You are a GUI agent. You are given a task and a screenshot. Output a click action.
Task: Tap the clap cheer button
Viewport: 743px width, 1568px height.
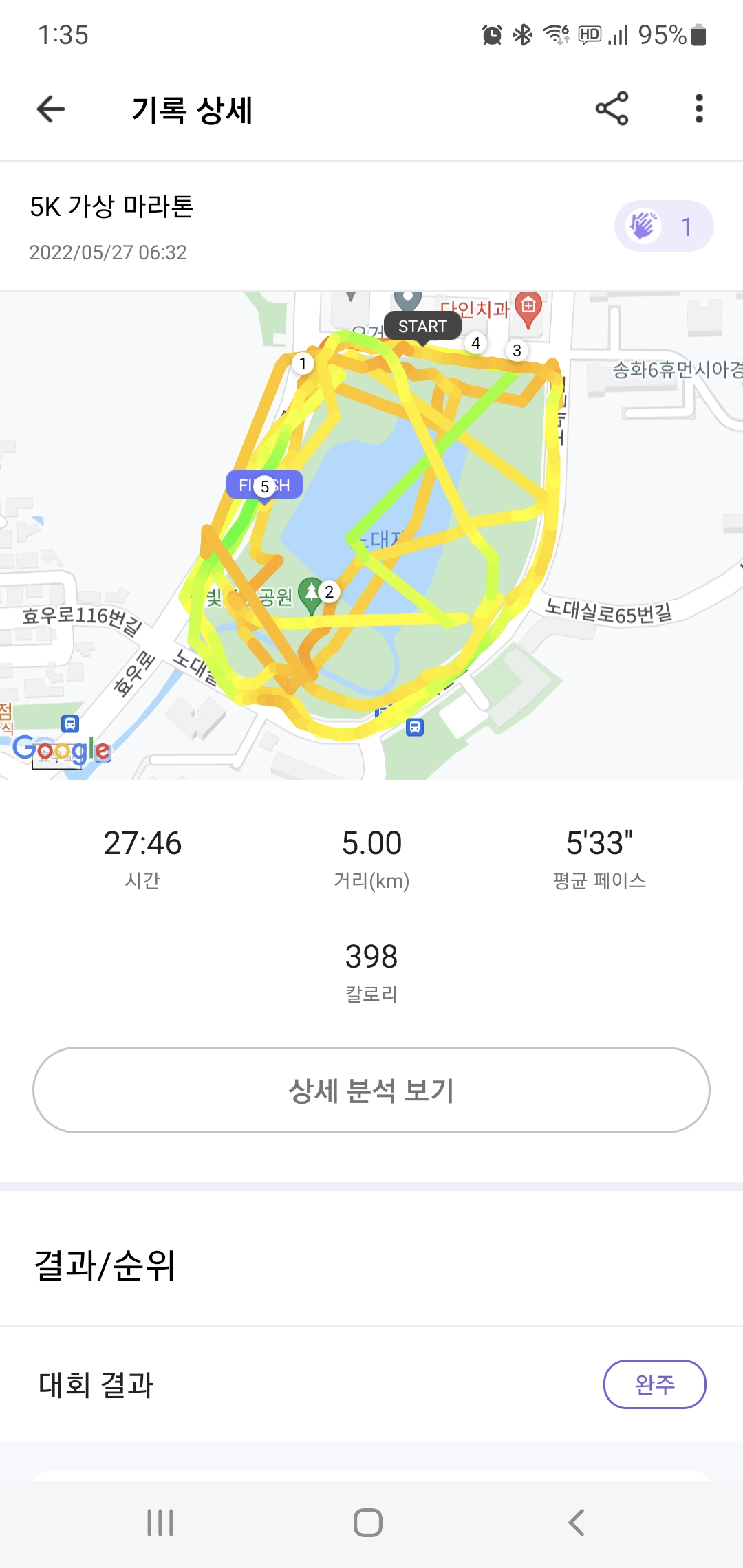point(663,226)
